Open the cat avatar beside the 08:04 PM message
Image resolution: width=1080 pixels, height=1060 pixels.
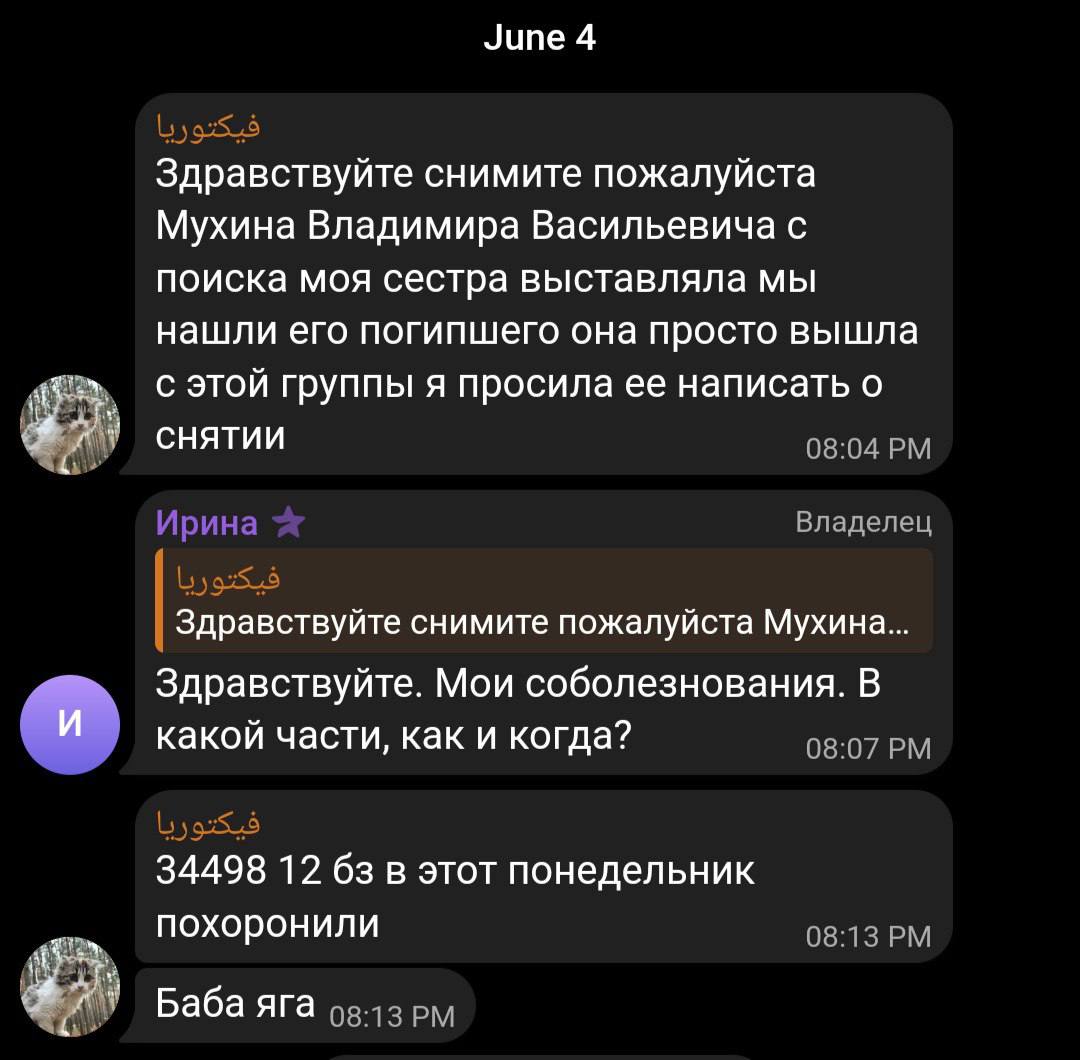(70, 425)
